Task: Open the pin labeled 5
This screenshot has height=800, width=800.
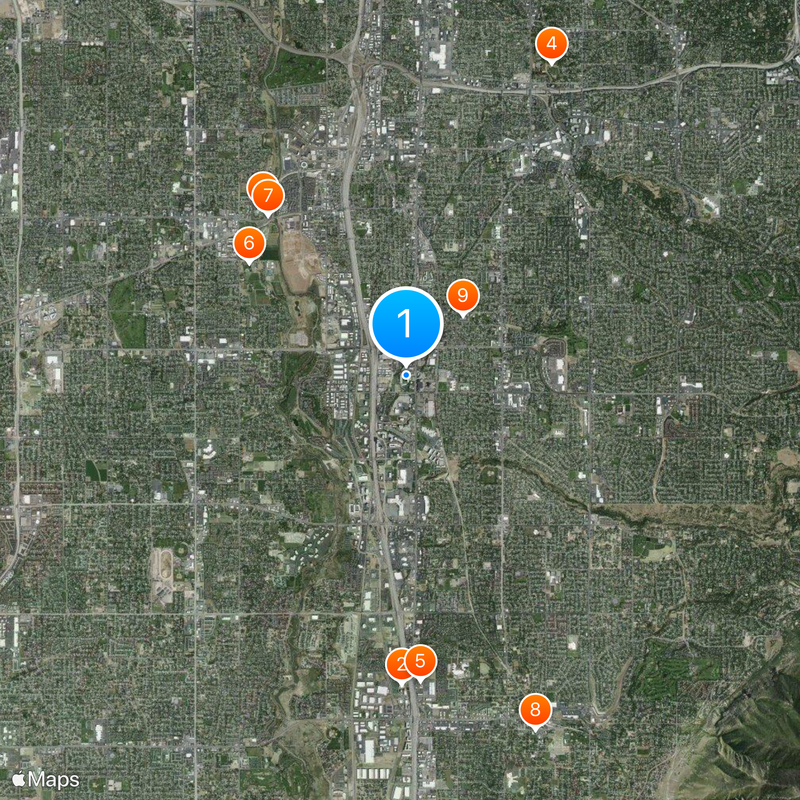Action: (x=421, y=660)
